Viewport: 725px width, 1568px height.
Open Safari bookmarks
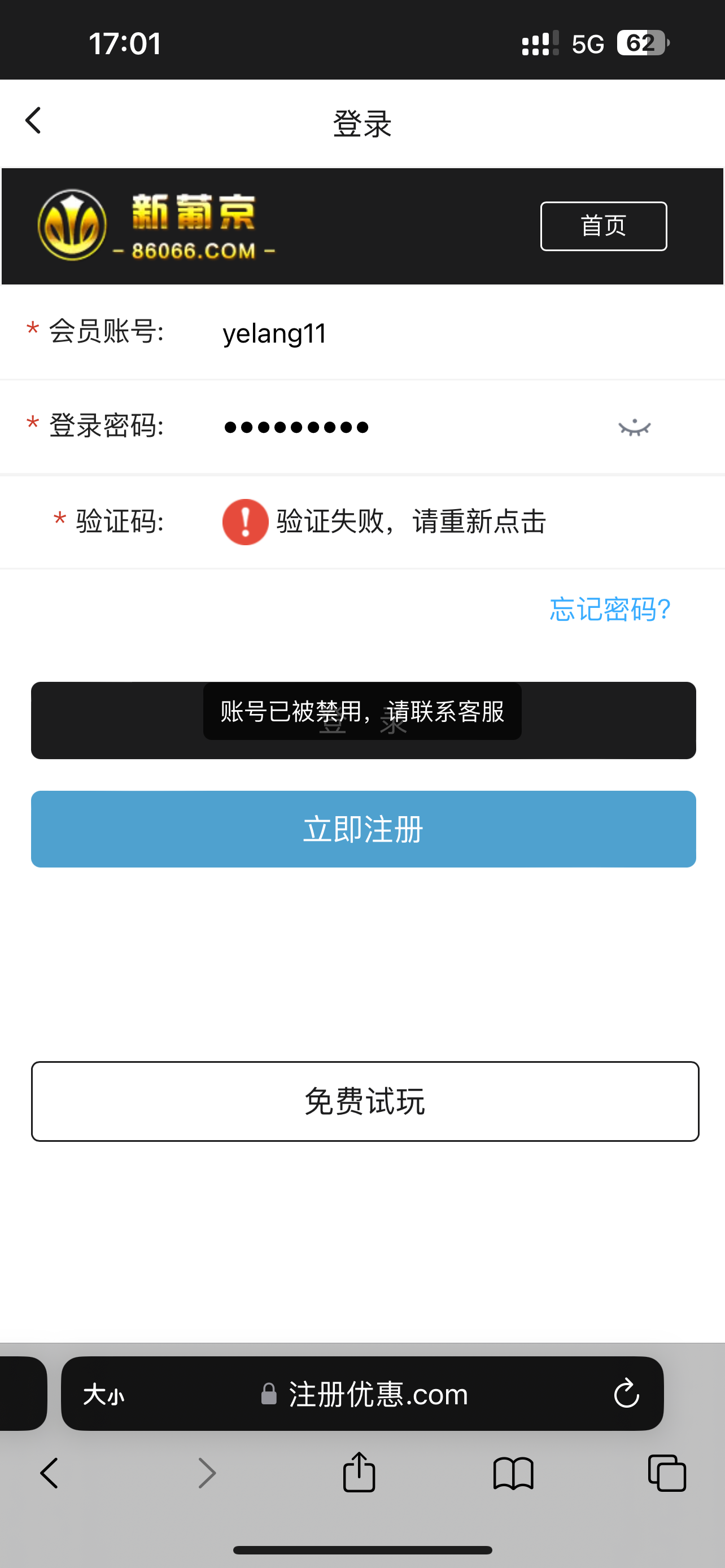pyautogui.click(x=513, y=1473)
